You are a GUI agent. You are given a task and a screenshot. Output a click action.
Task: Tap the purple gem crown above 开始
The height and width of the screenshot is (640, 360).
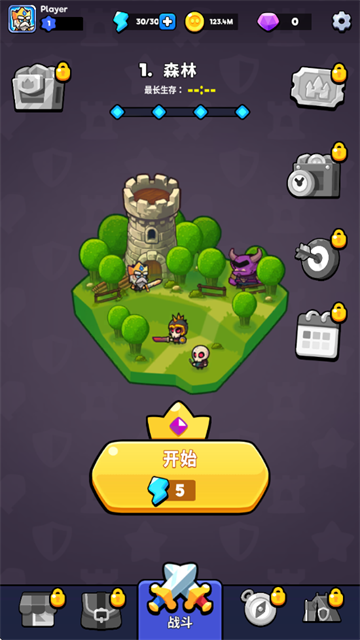point(179,421)
